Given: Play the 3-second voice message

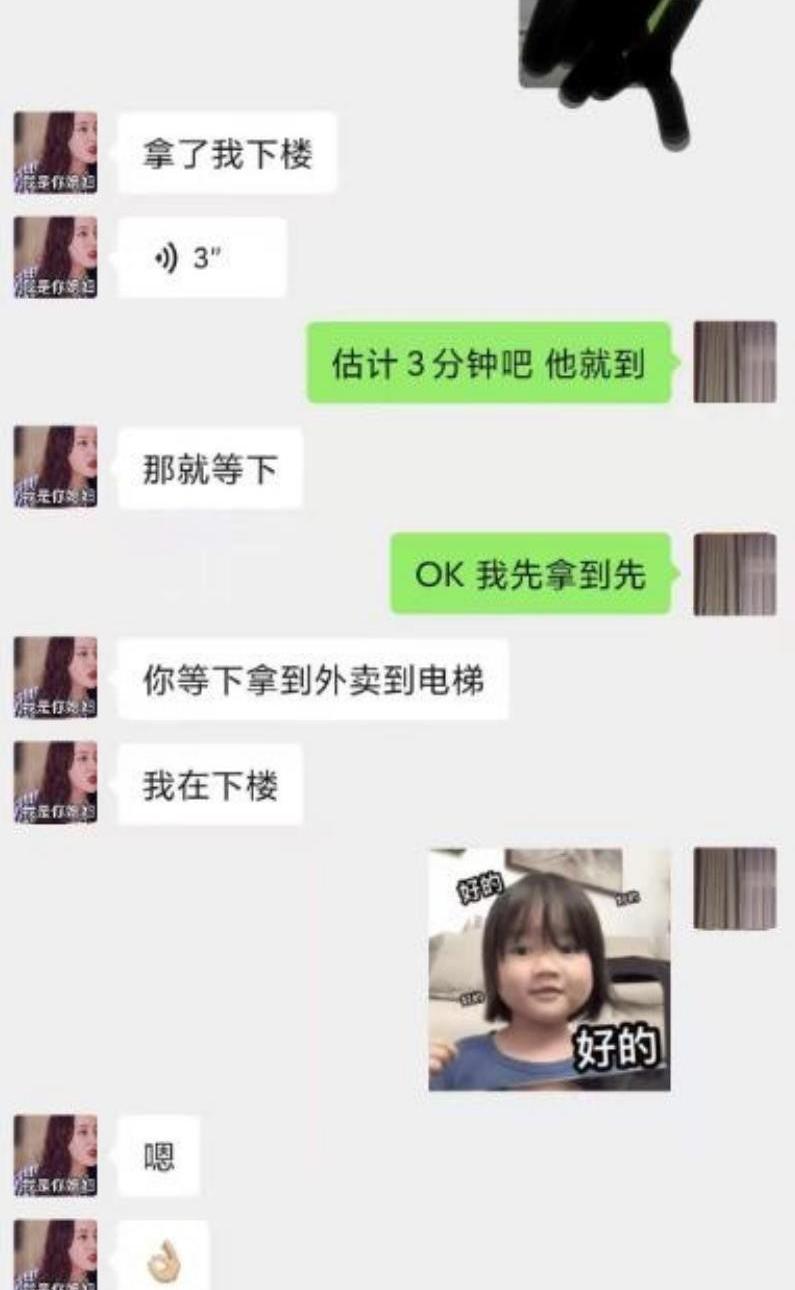Looking at the screenshot, I should (202, 258).
